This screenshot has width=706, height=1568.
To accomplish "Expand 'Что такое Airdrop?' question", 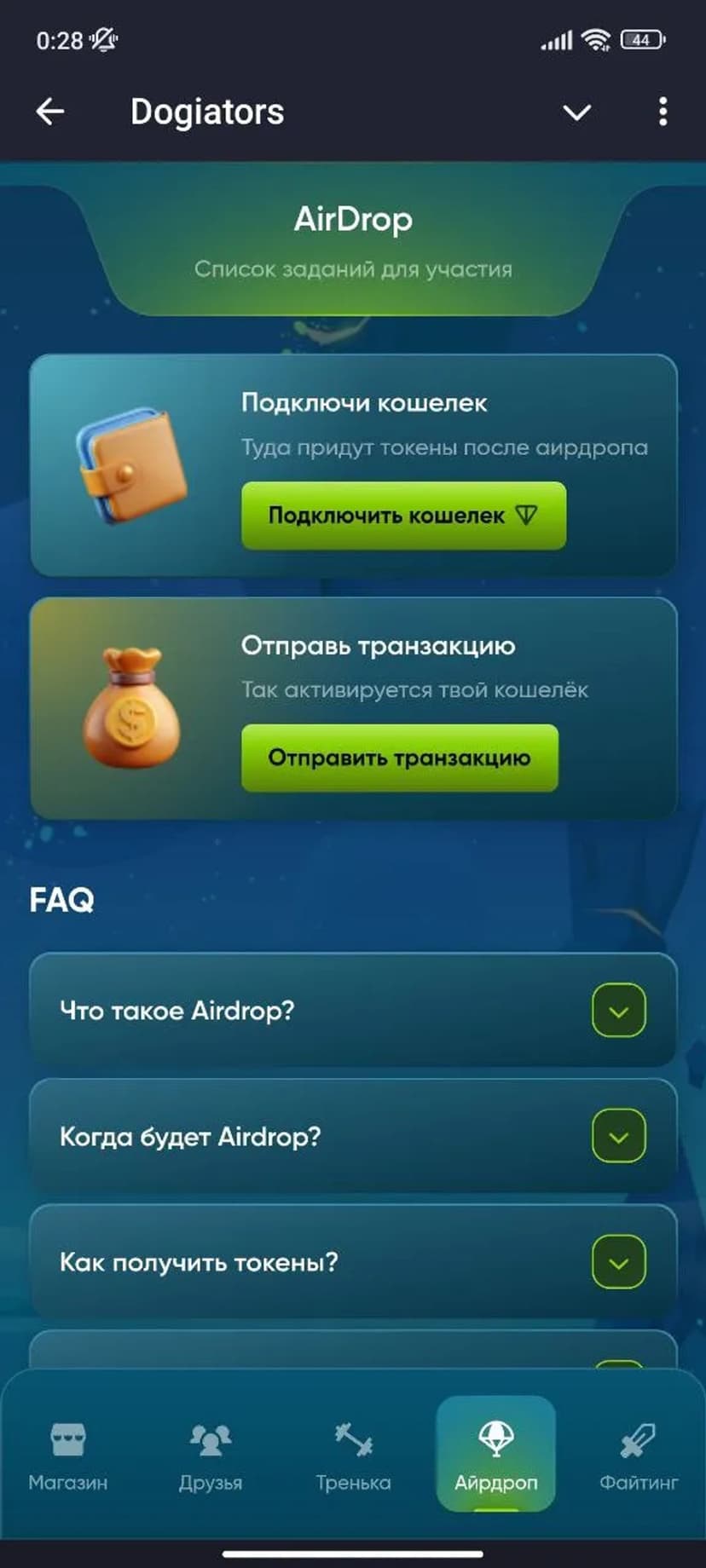I will [x=618, y=1011].
